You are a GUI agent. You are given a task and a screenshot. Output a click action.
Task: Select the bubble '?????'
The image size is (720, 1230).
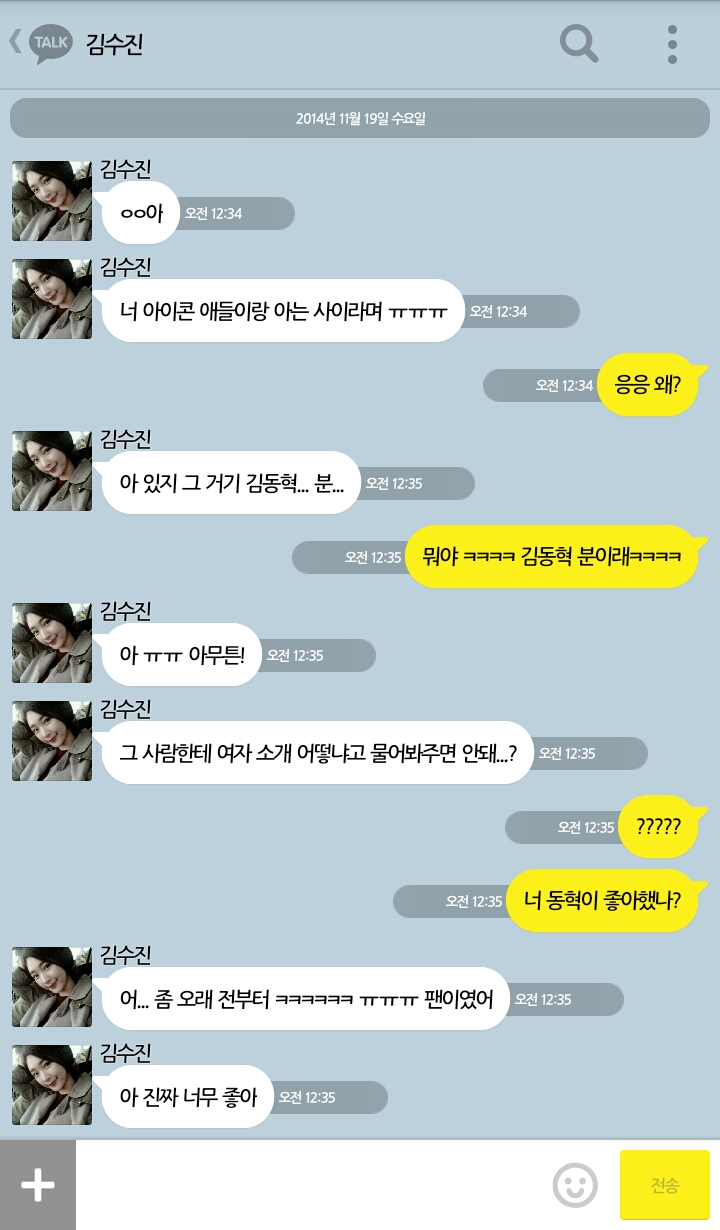click(x=661, y=826)
